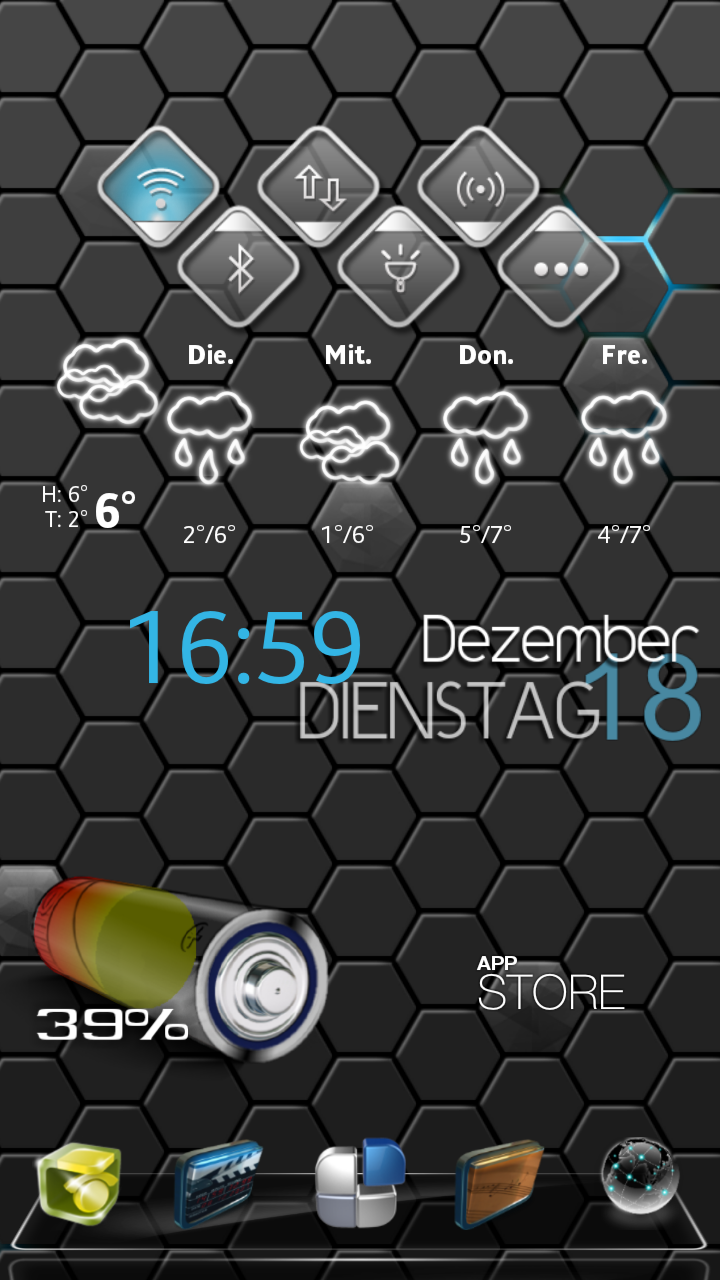Open the app drawer cube icon

359,1182
